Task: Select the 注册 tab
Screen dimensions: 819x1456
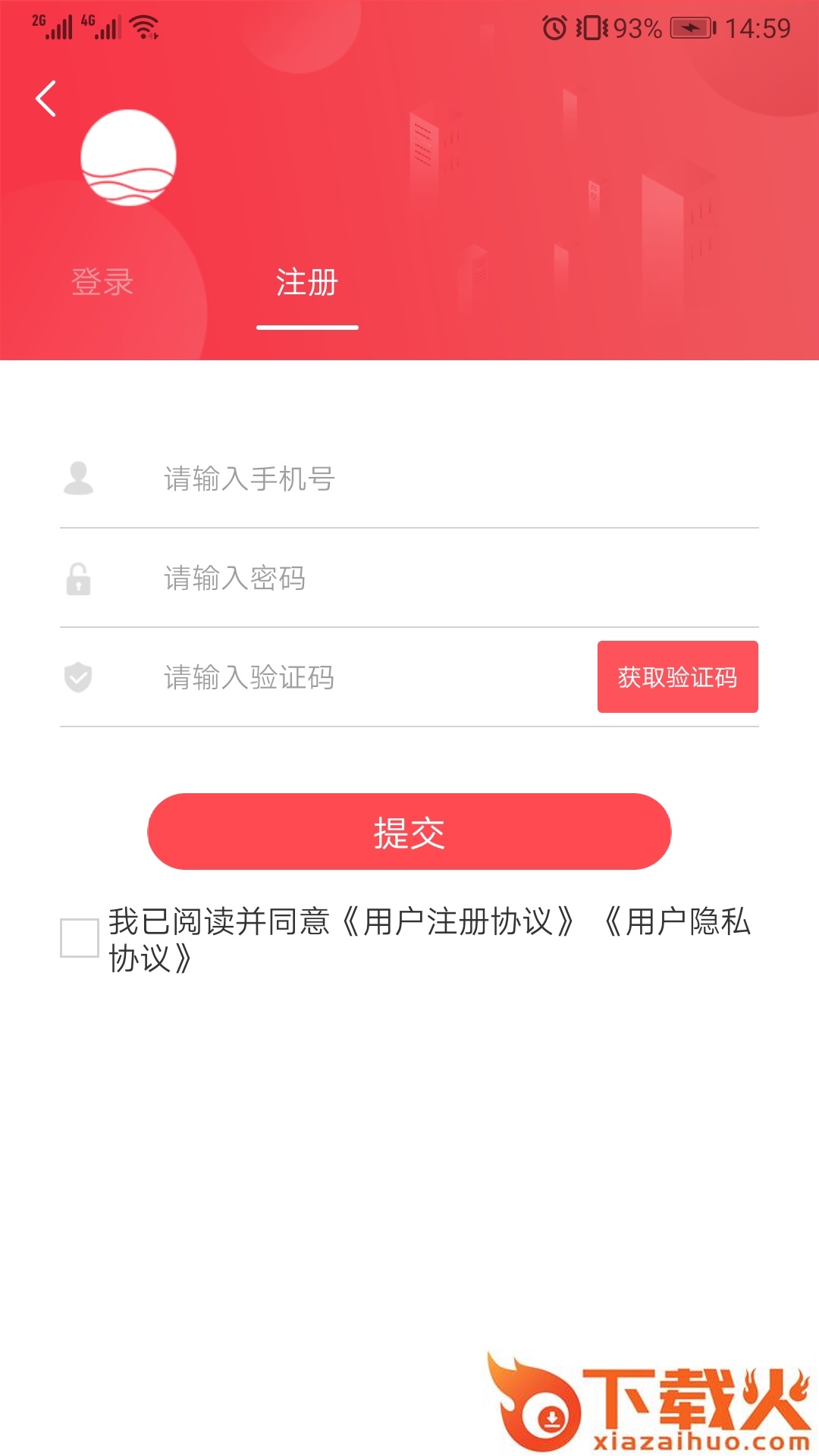Action: pyautogui.click(x=307, y=283)
